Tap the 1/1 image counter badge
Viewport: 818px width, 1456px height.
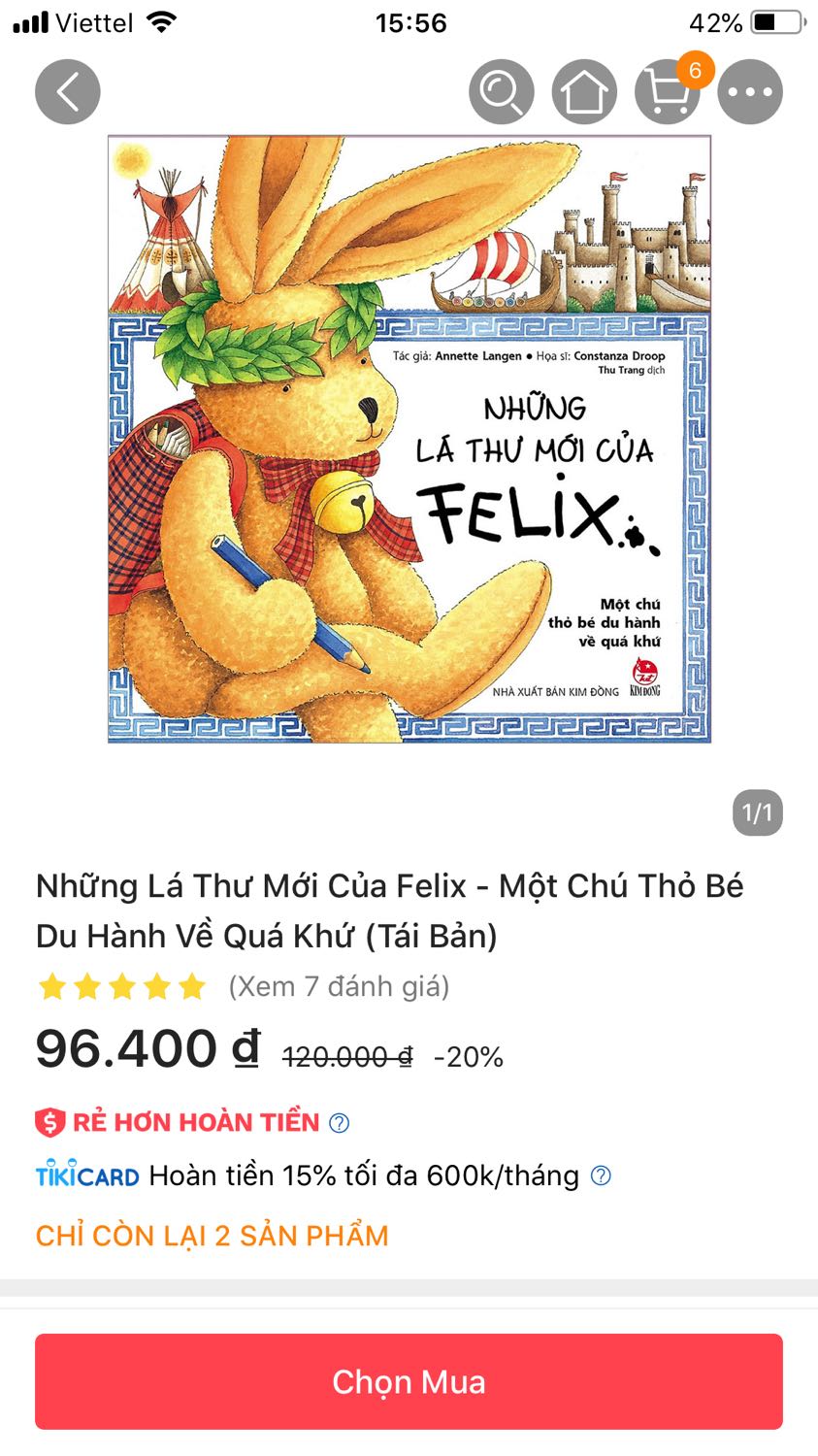[x=758, y=815]
